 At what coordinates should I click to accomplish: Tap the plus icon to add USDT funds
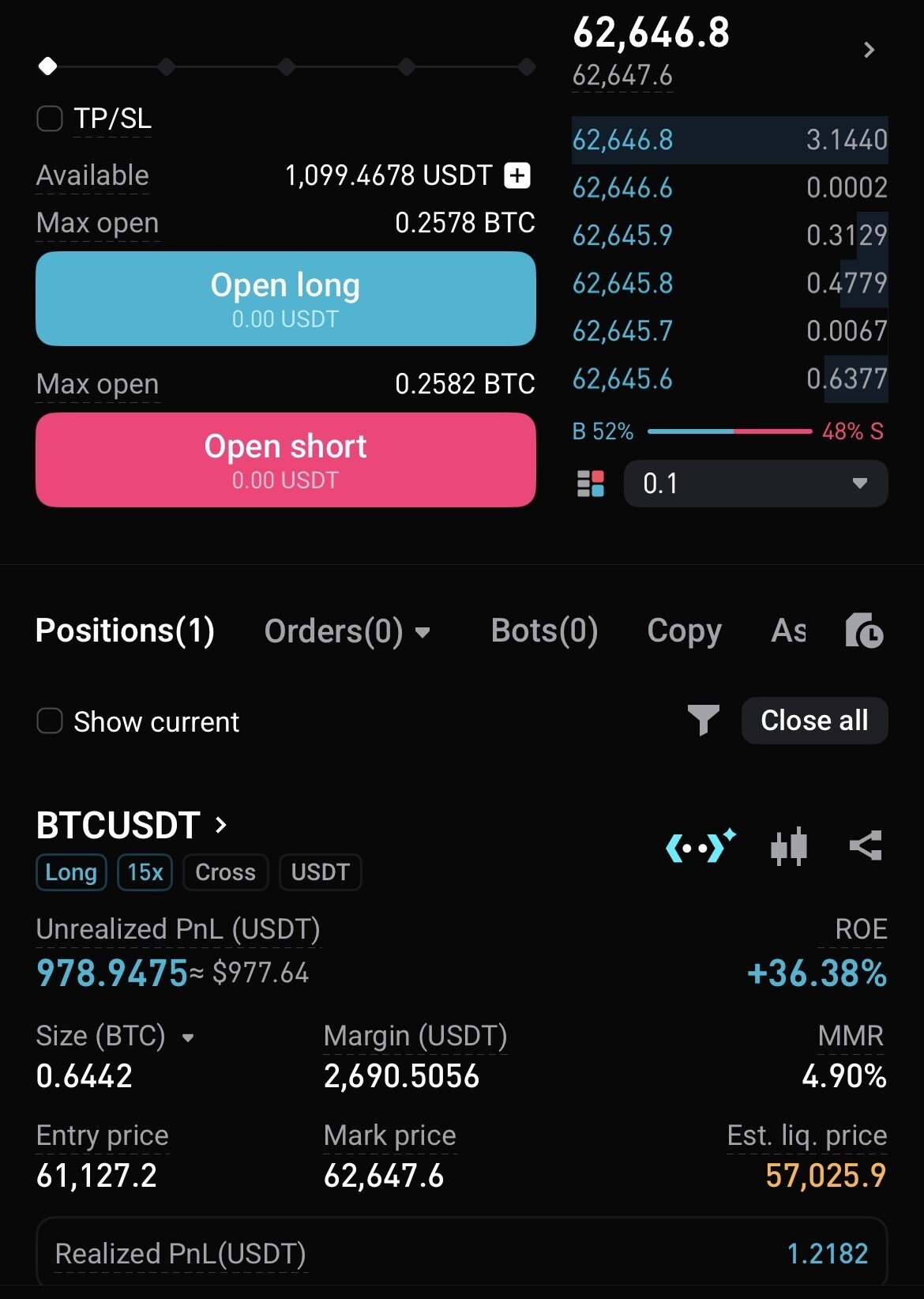517,175
